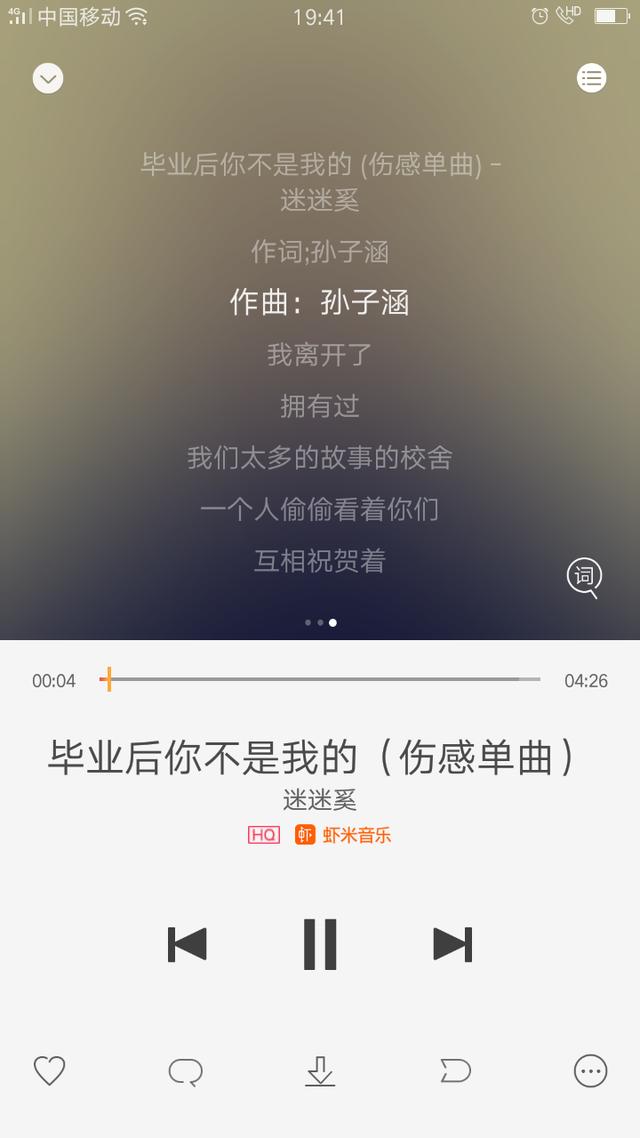The image size is (640, 1138).
Task: Tap the HQ quality badge
Action: coord(263,835)
